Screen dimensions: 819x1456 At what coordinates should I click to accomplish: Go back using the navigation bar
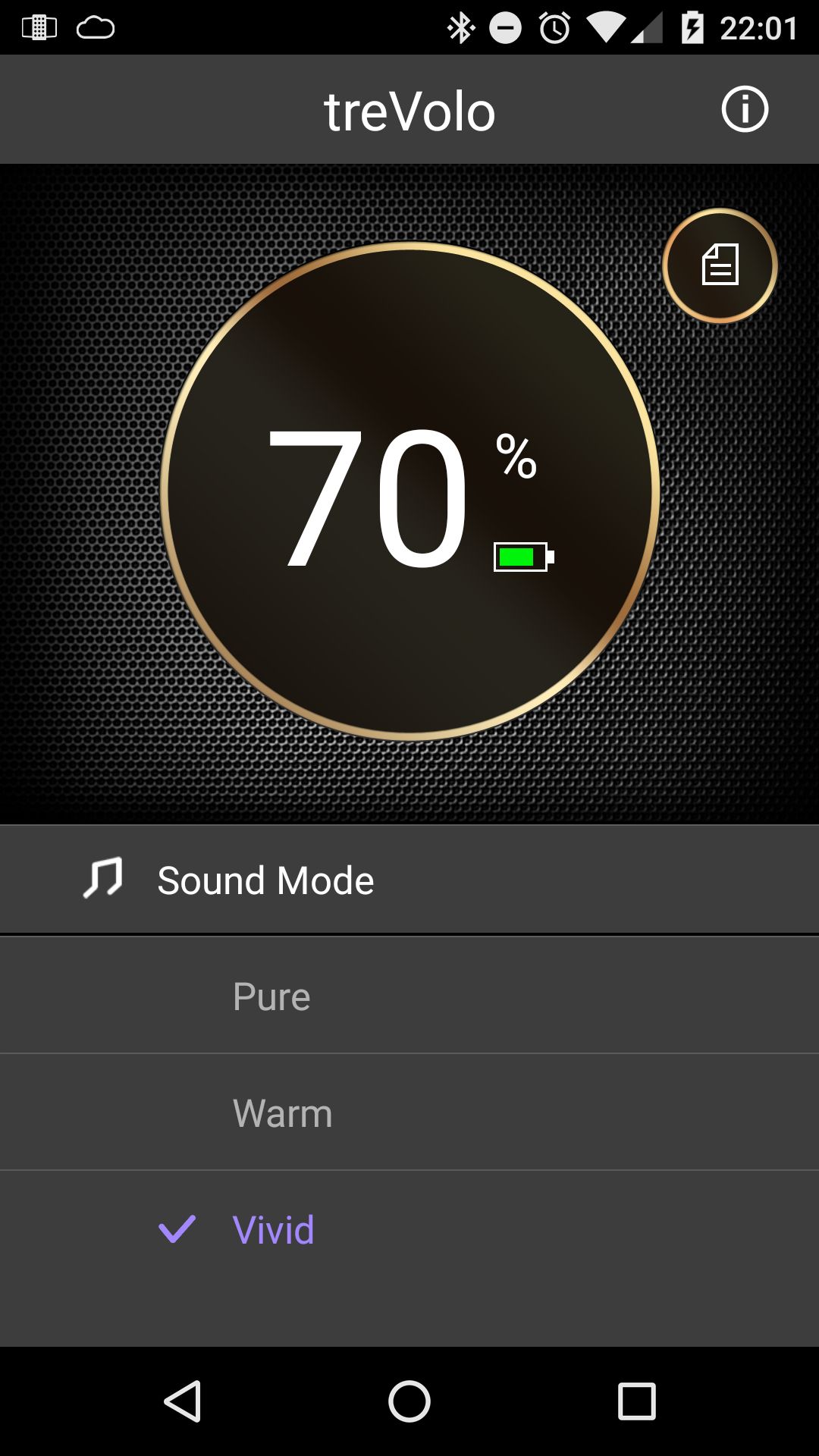[x=183, y=1401]
